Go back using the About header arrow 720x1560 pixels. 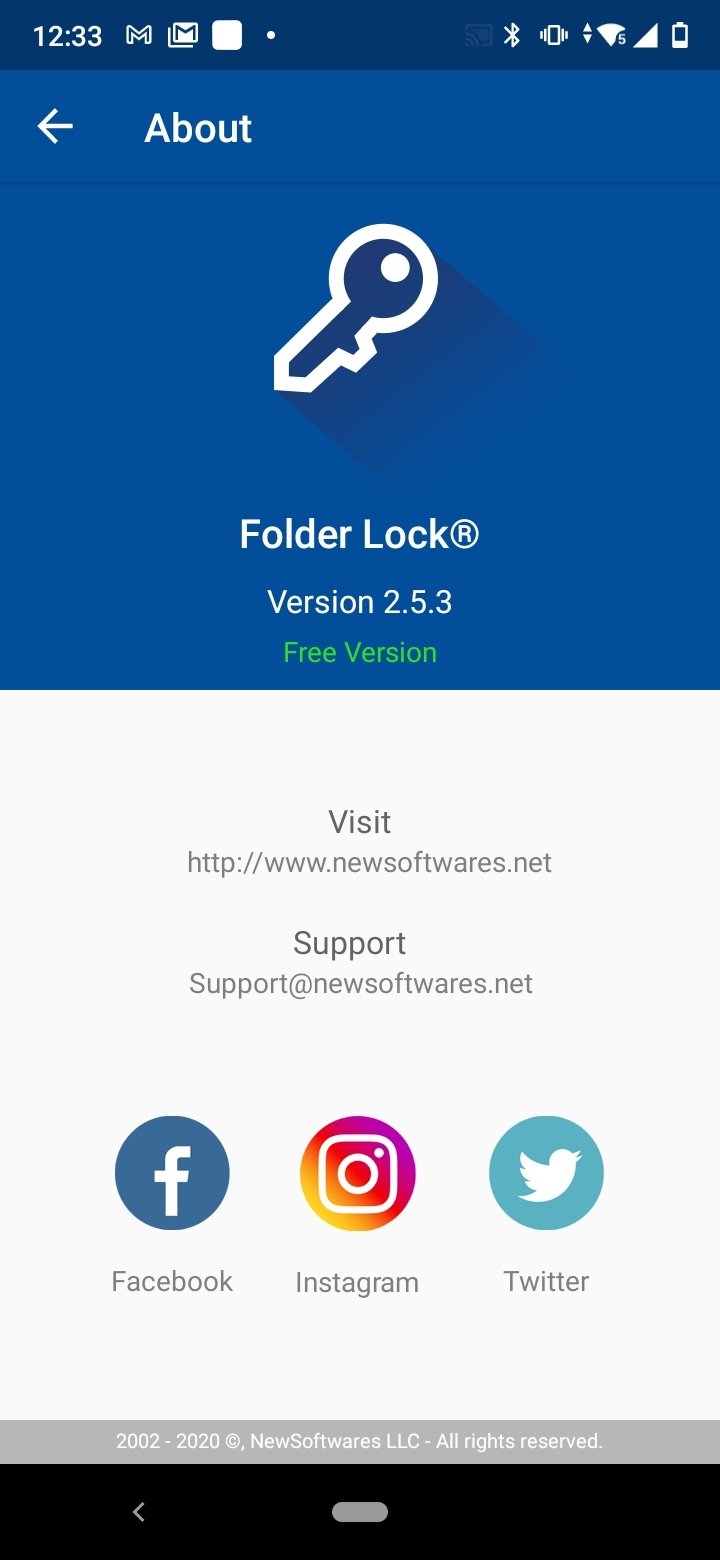click(55, 127)
